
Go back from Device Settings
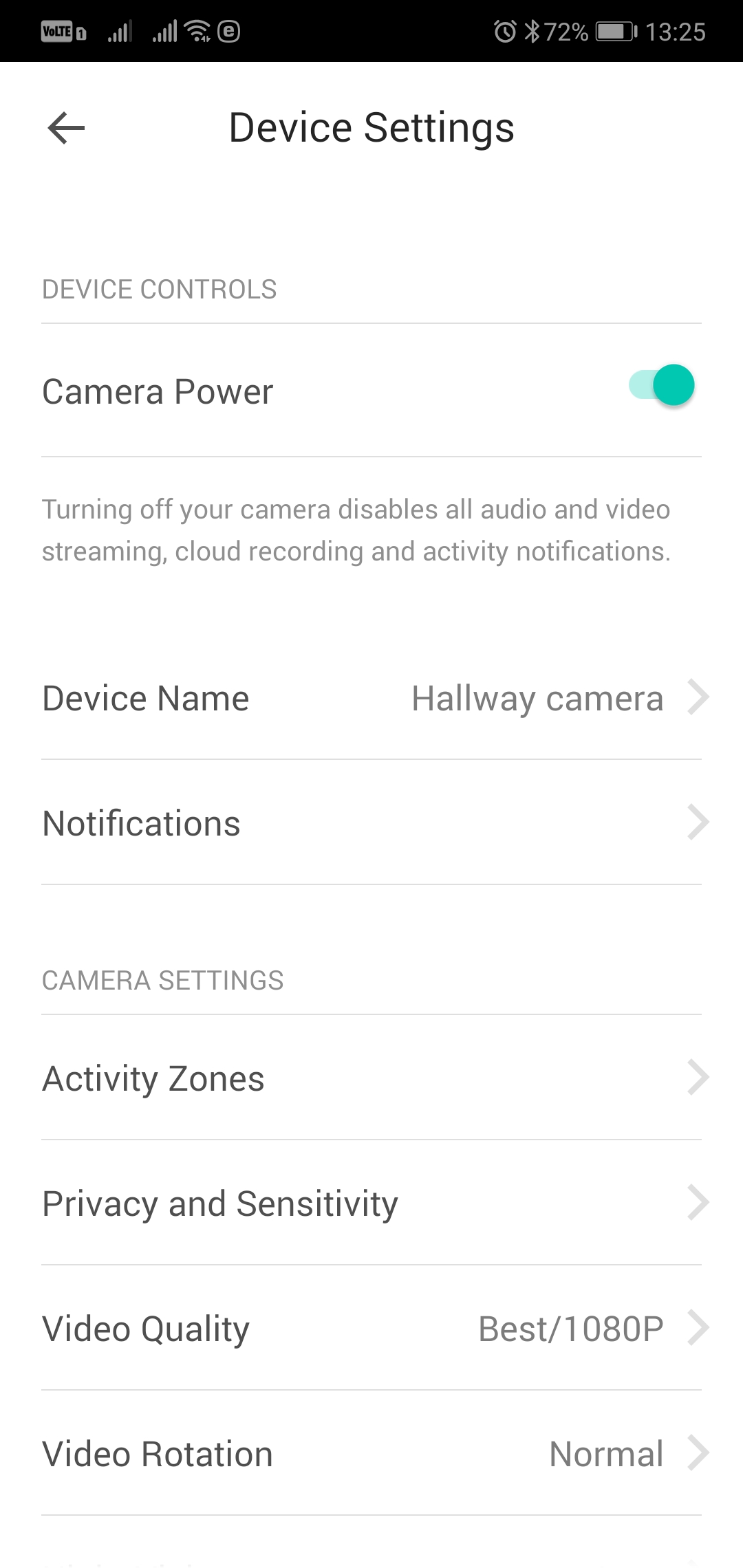[x=66, y=128]
